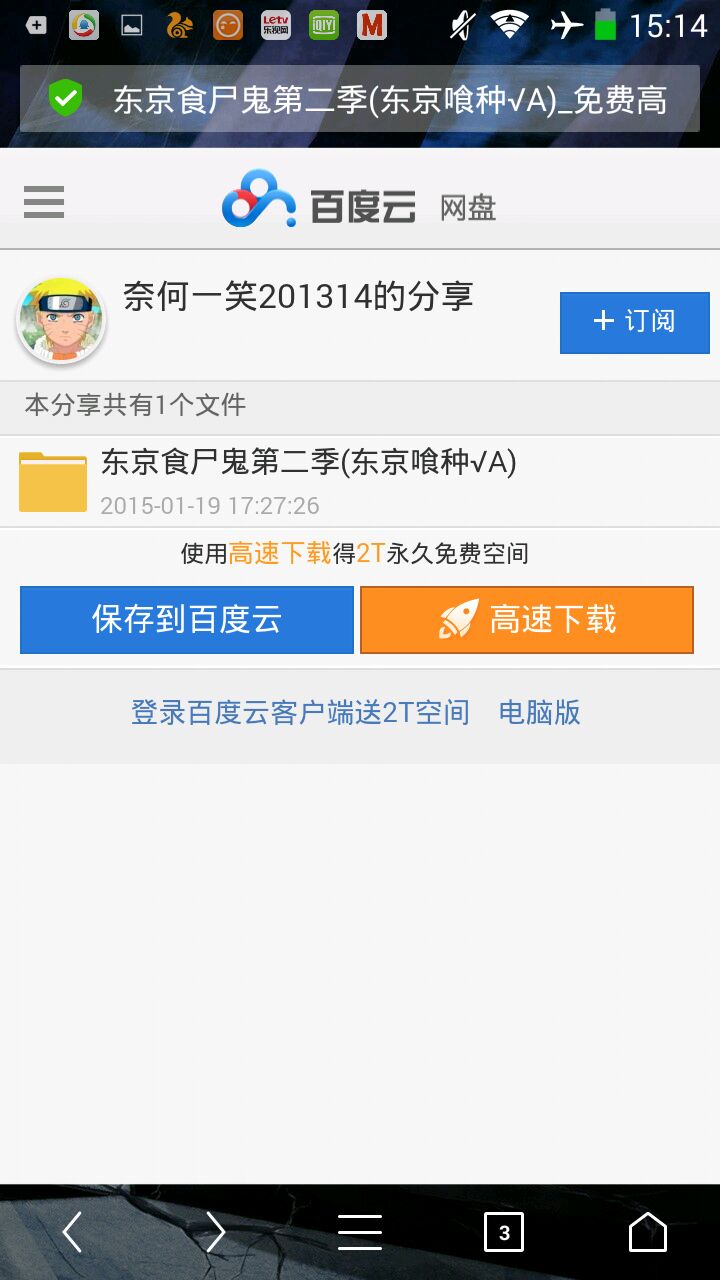Tap 保存到百度云 button
Viewport: 720px width, 1280px height.
pyautogui.click(x=187, y=620)
